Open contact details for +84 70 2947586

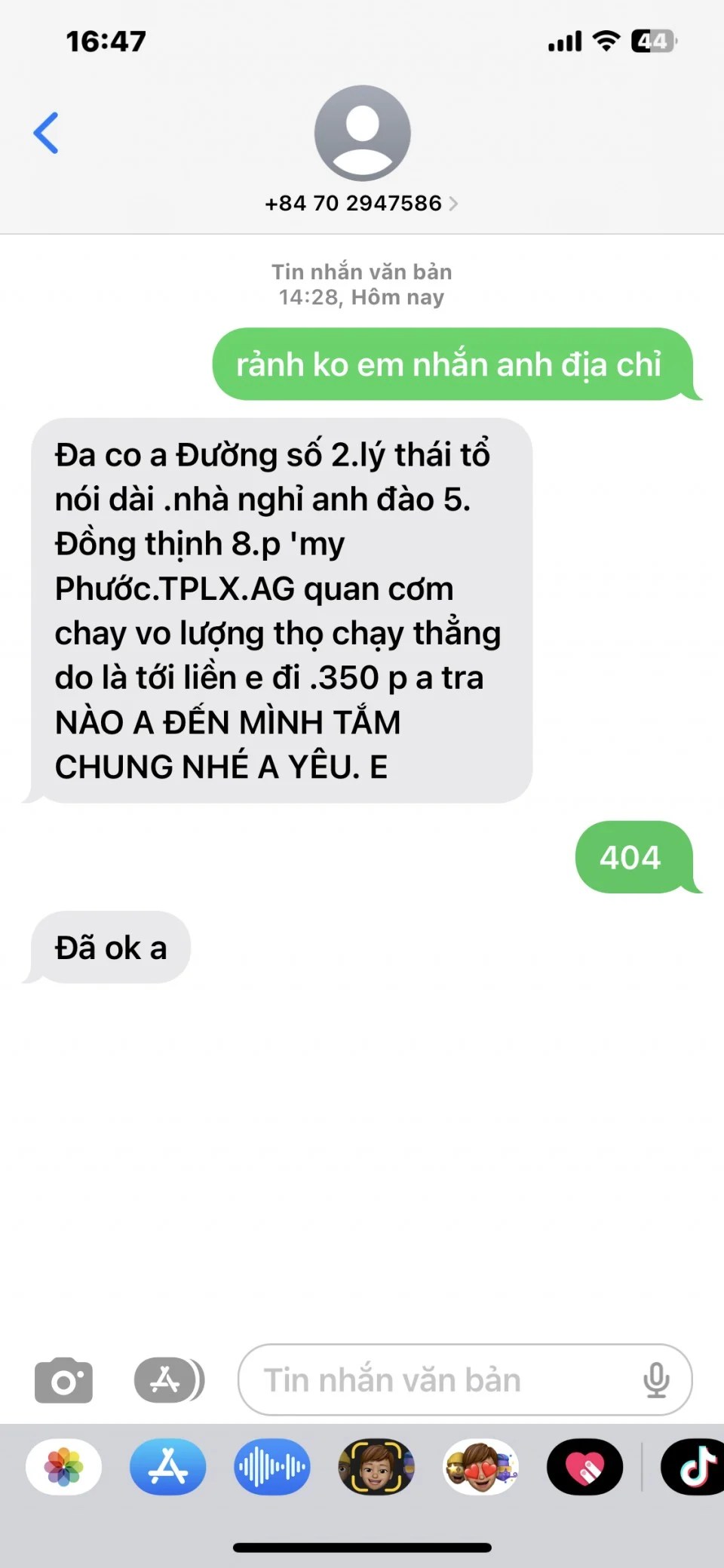361,203
